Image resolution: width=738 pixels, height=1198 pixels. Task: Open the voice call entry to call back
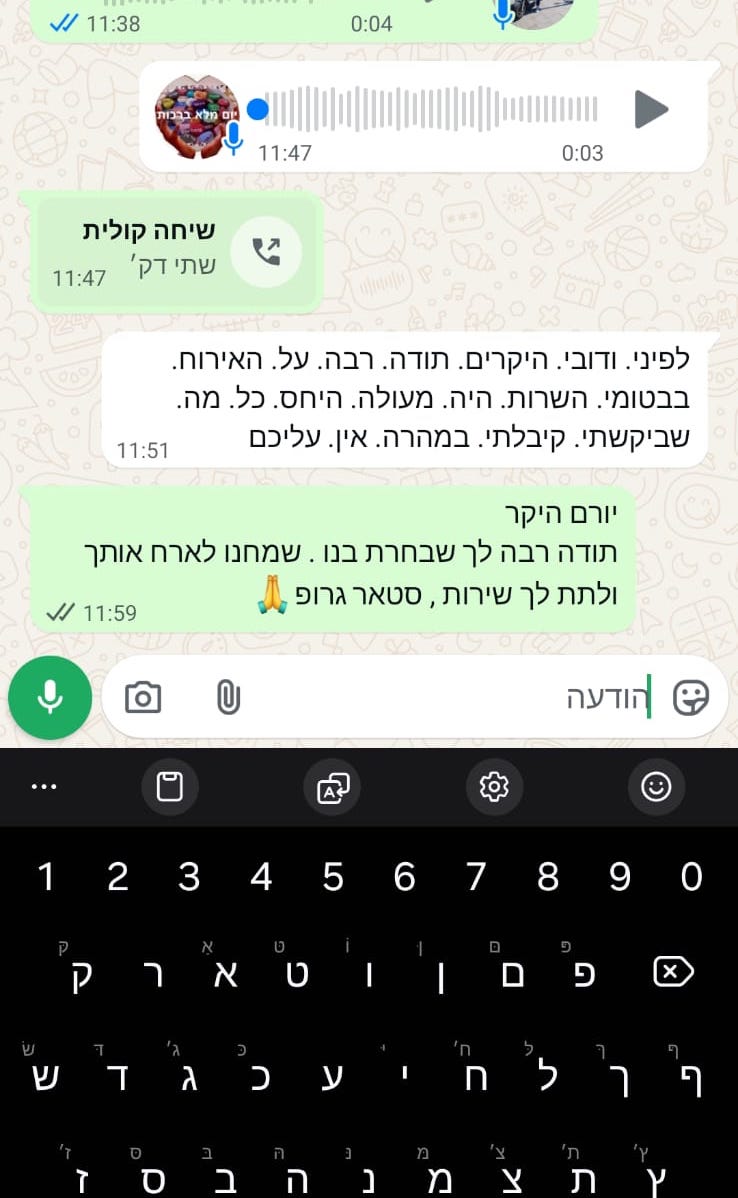266,252
